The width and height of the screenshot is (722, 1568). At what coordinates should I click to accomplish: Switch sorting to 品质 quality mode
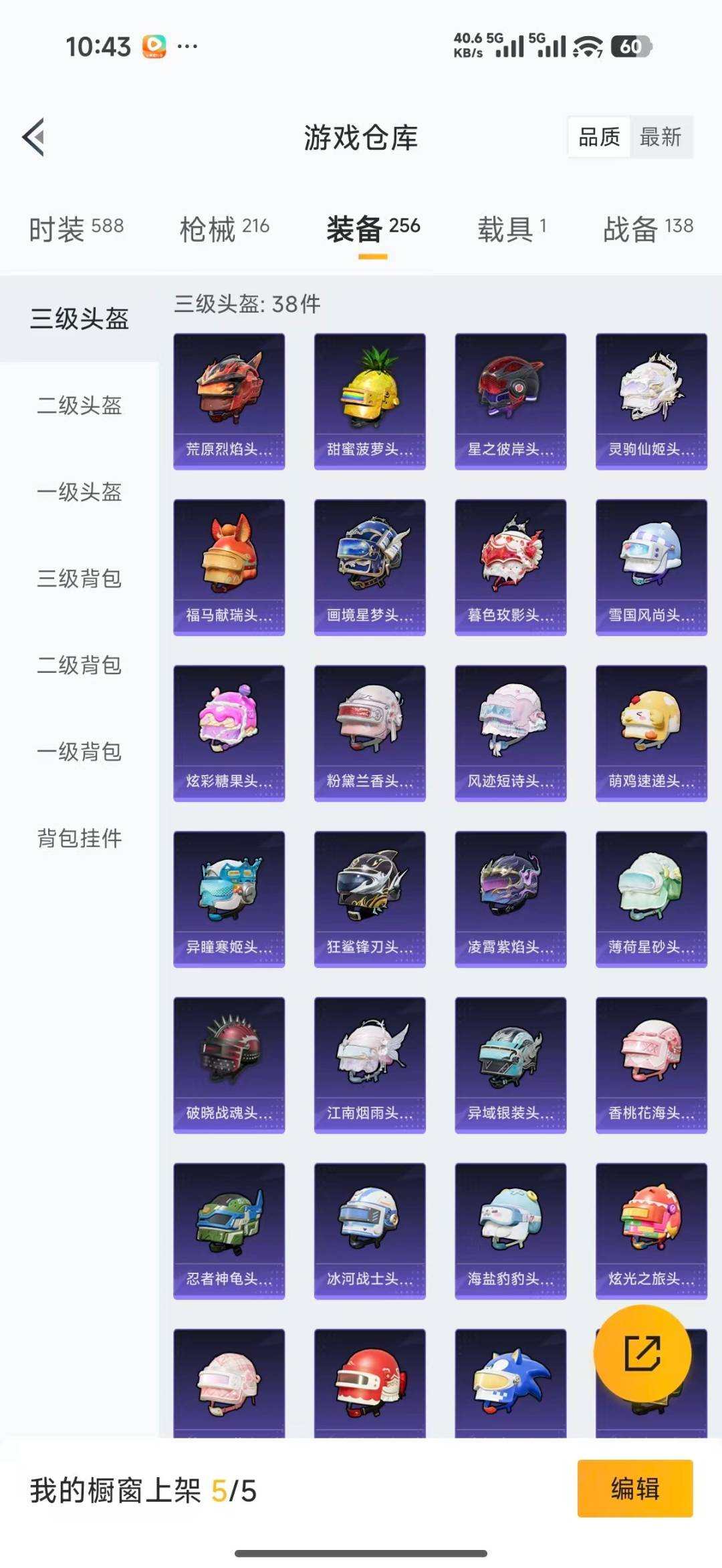tap(598, 138)
